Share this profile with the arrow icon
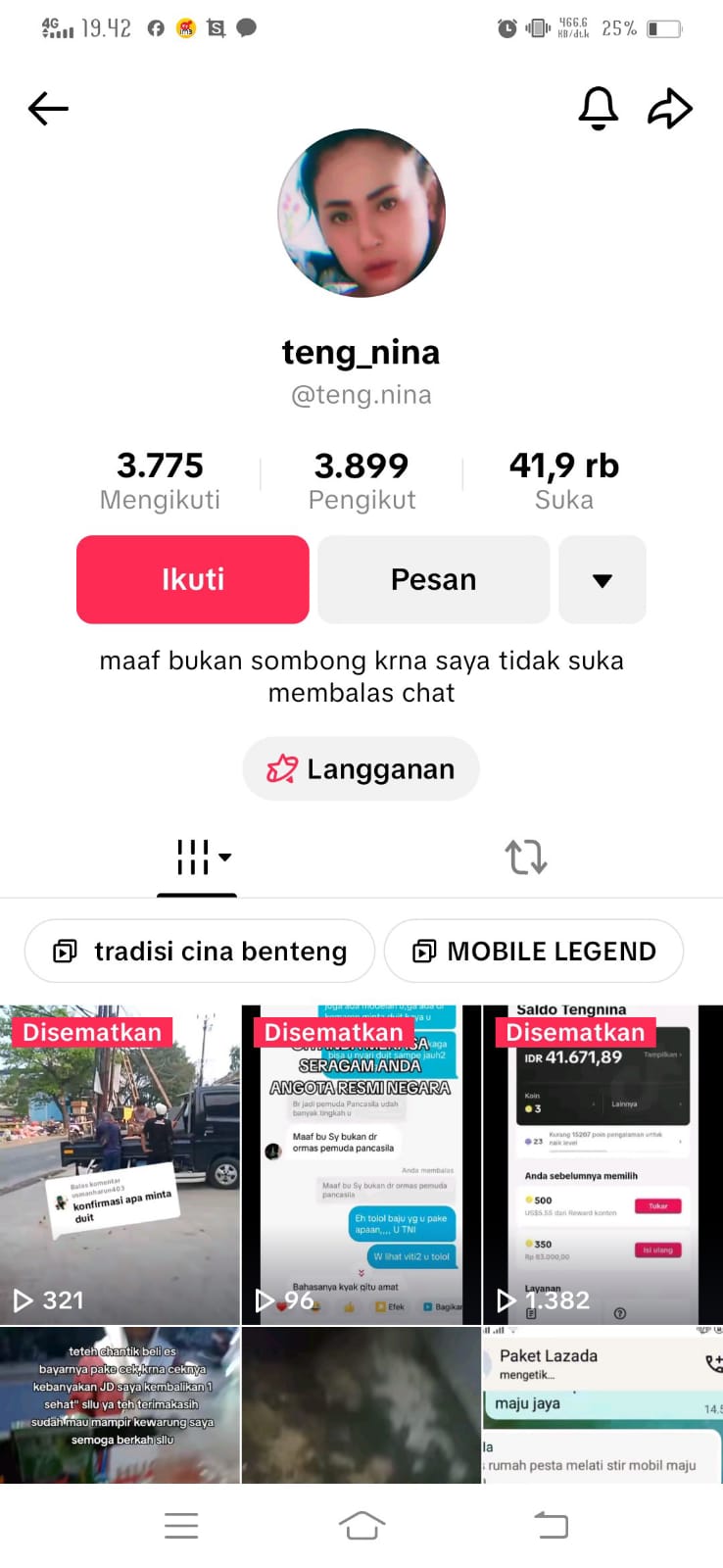Screen dimensions: 723x1568 [x=670, y=109]
